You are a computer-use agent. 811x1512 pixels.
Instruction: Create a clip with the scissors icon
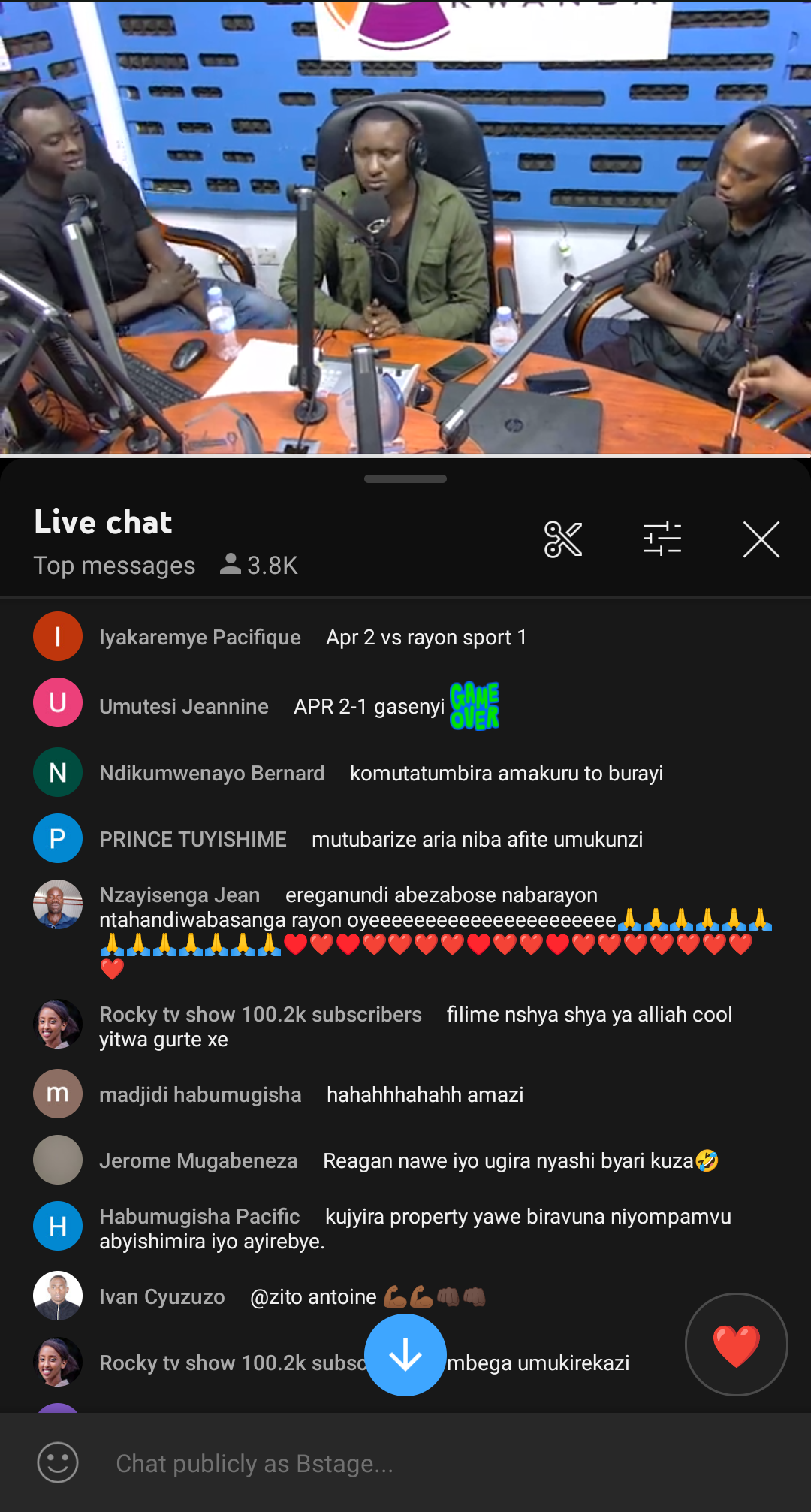click(562, 539)
